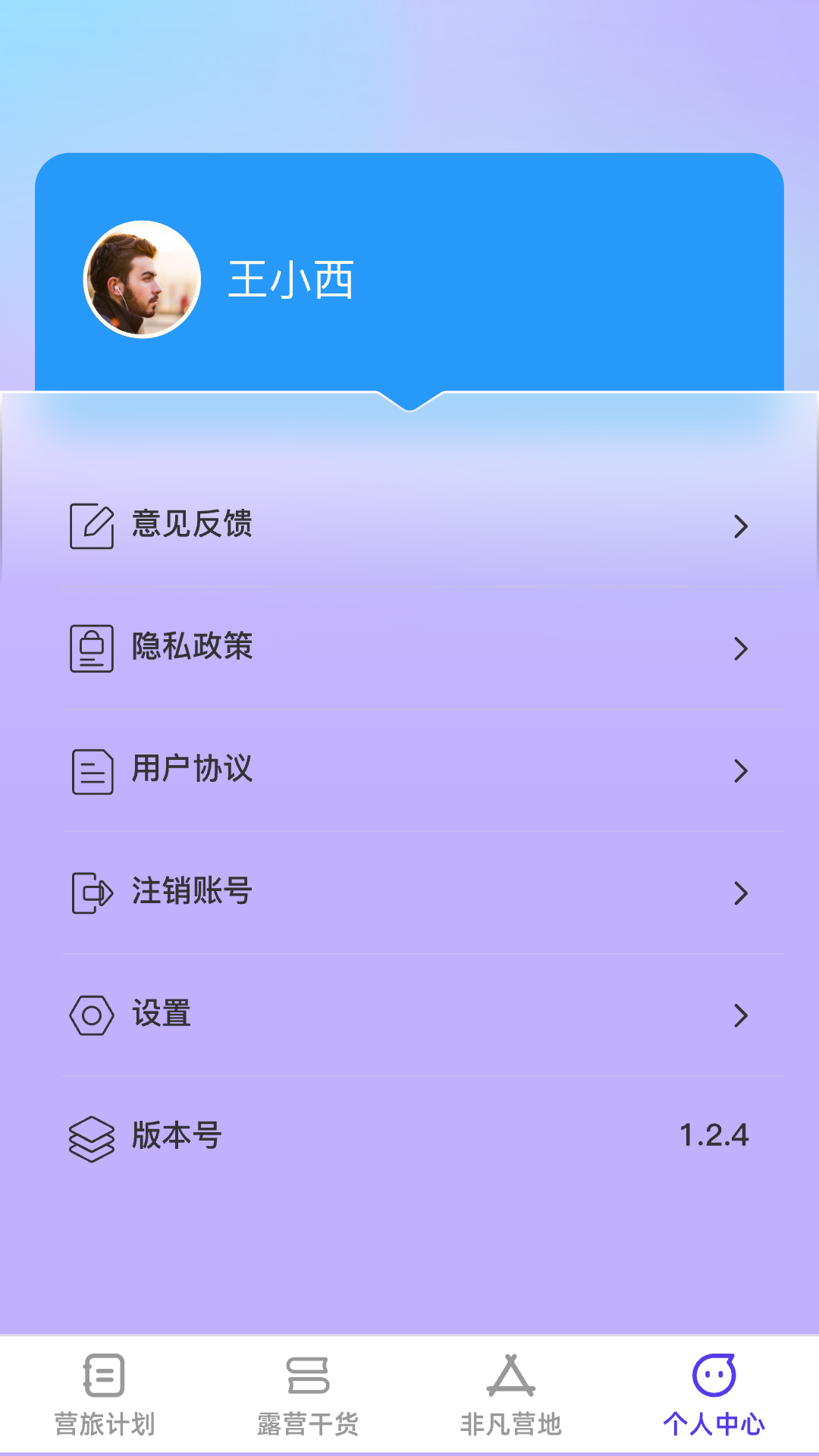Select the 设置 gear icon
Viewport: 819px width, 1456px height.
tap(92, 1015)
